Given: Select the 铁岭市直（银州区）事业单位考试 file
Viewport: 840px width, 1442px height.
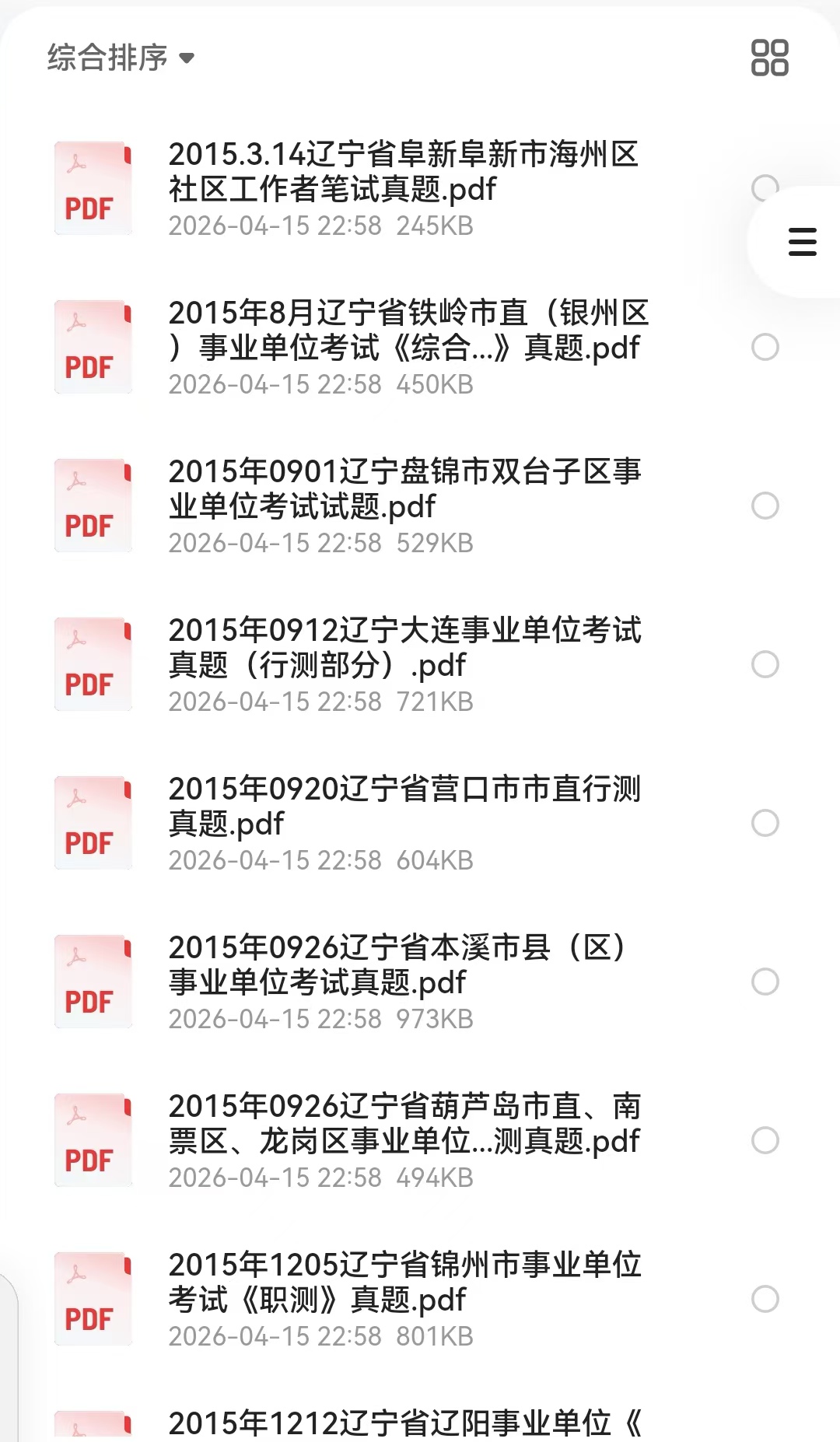Looking at the screenshot, I should click(765, 347).
